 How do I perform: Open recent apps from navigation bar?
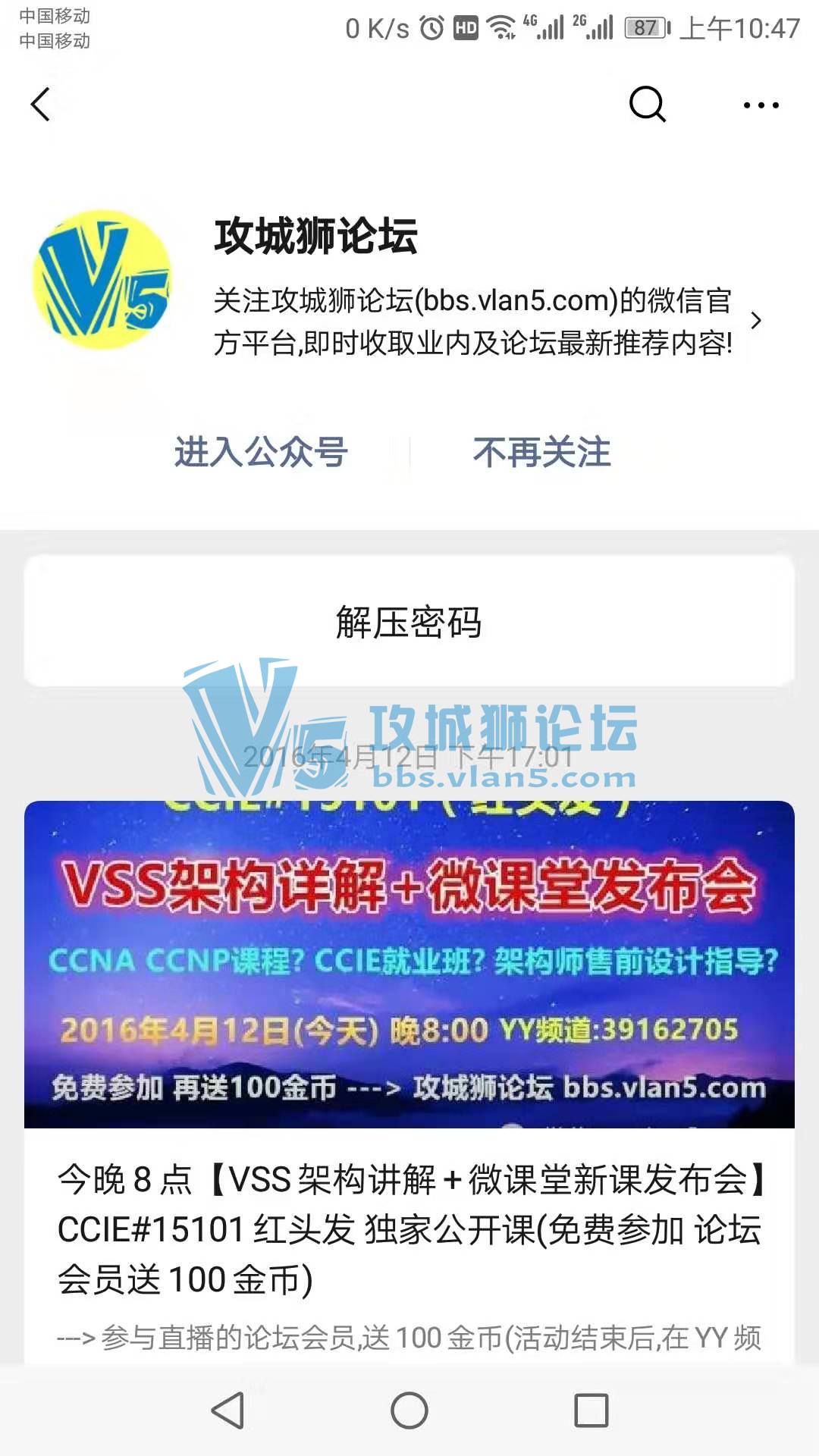(591, 1410)
